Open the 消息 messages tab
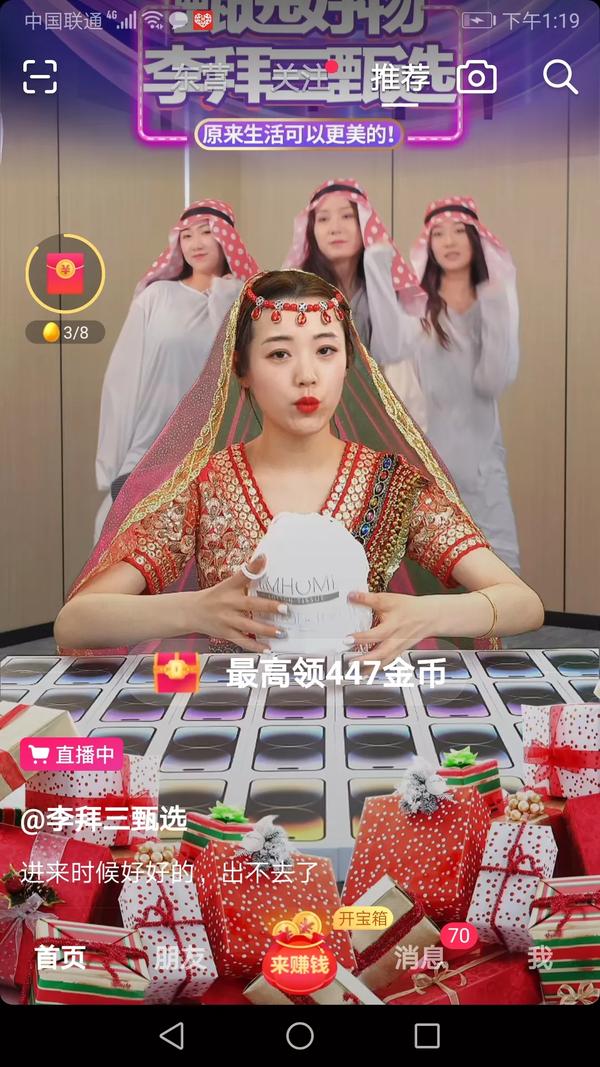The image size is (600, 1067). 420,958
